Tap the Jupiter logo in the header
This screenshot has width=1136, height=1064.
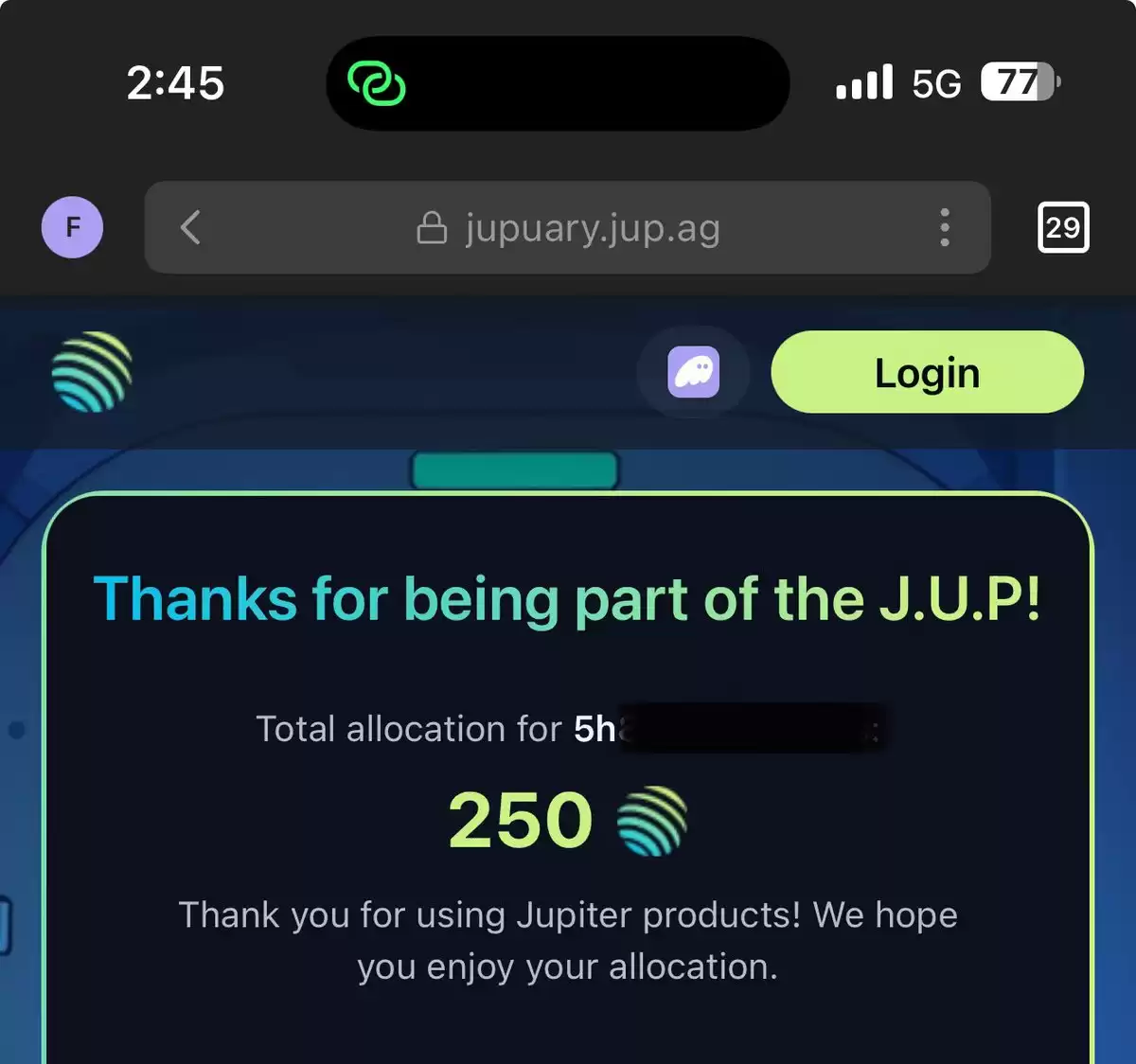click(x=92, y=372)
